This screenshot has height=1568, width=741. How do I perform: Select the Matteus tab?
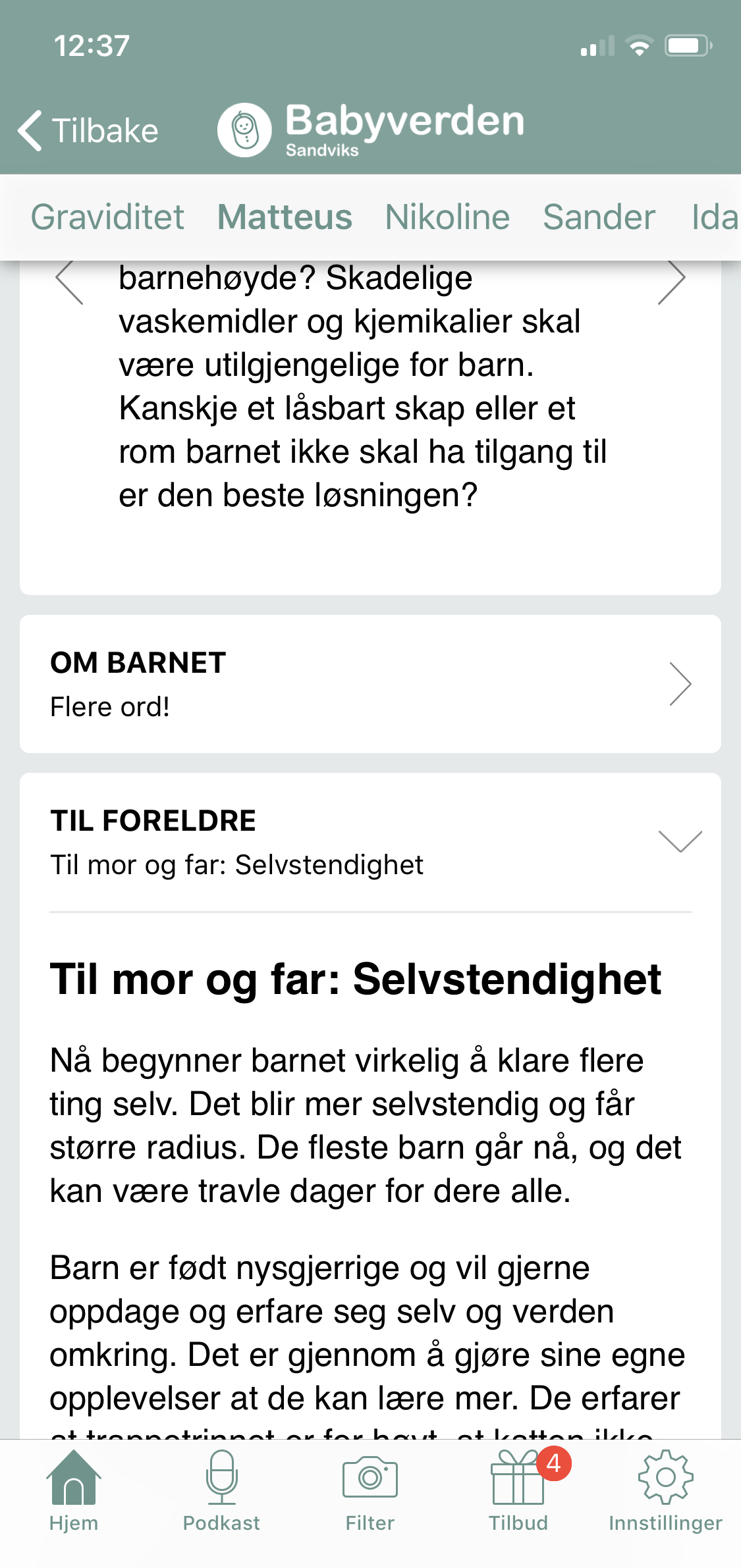(285, 217)
